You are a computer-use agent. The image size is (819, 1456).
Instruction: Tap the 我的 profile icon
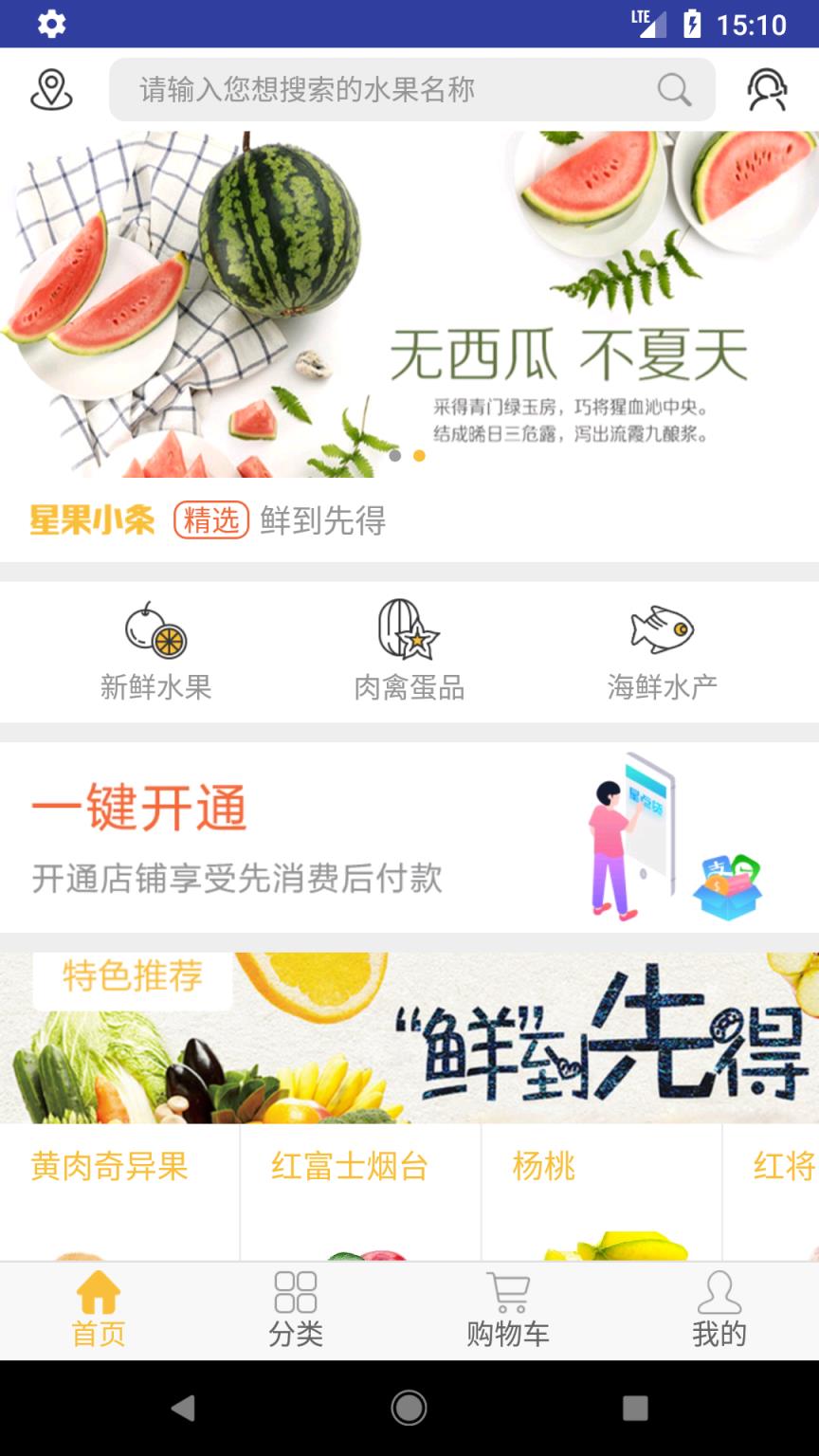pyautogui.click(x=719, y=1310)
